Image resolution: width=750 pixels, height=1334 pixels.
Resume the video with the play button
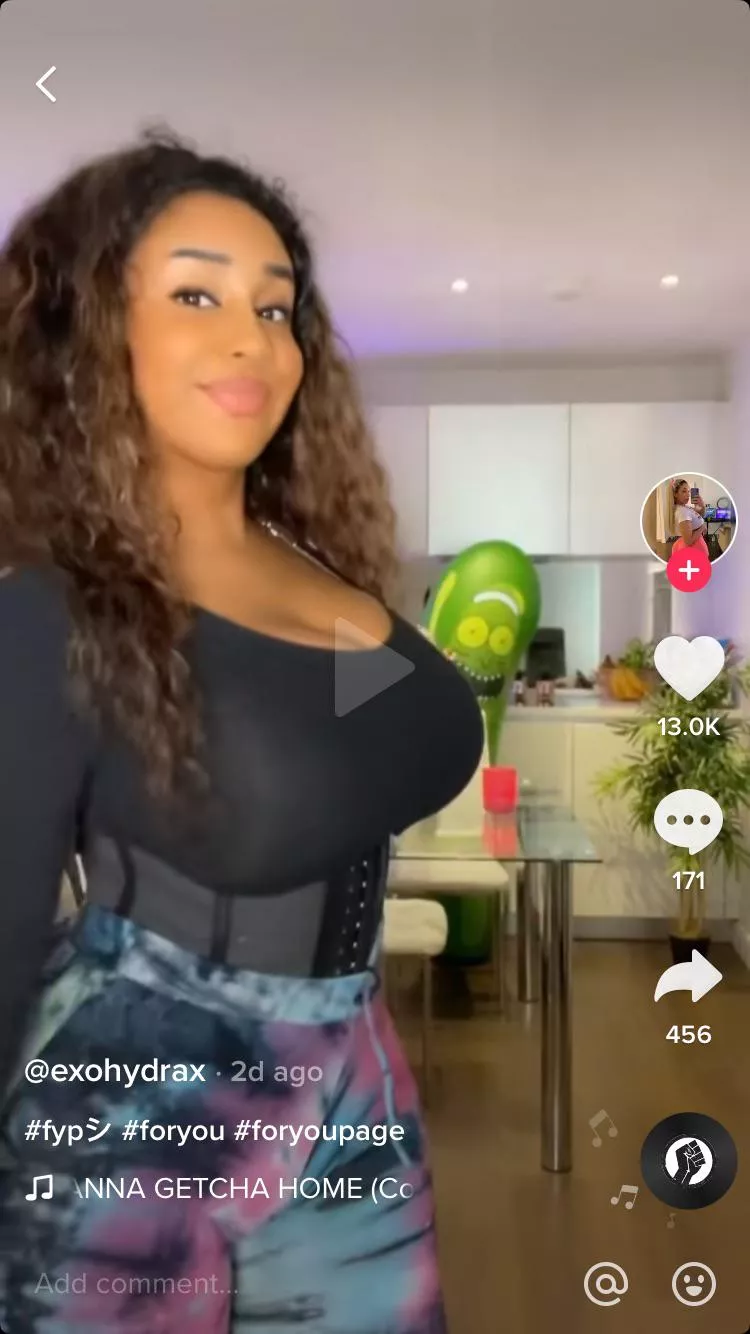pos(372,667)
